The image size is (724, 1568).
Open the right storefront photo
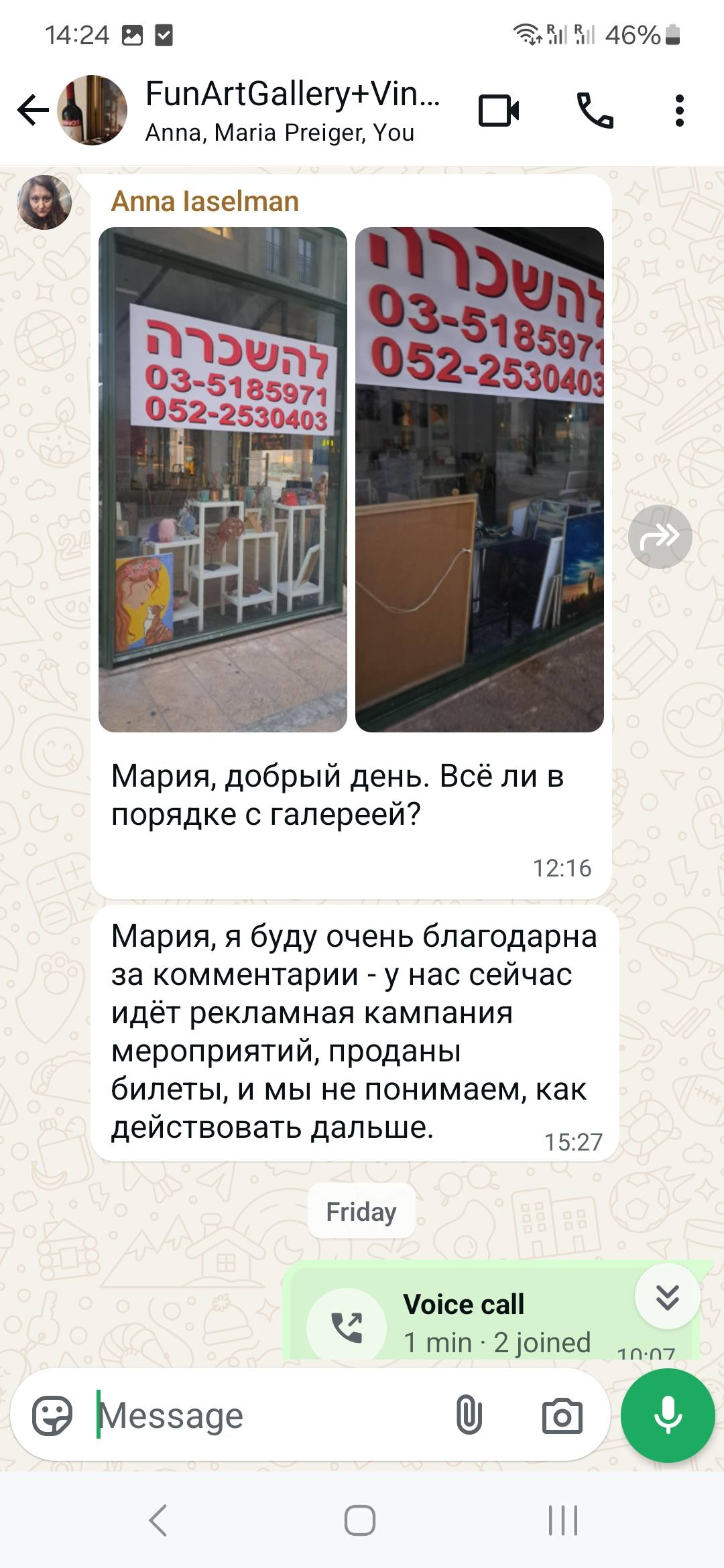(x=479, y=480)
